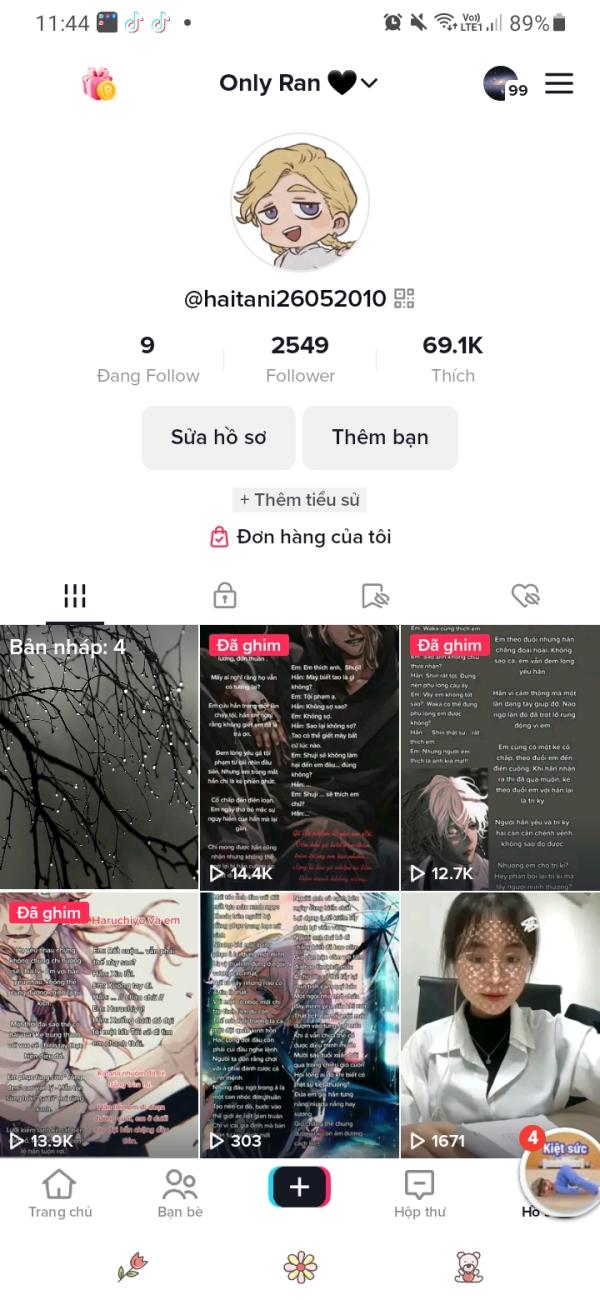
Task: Expand the Only Ran account switcher
Action: coord(298,83)
